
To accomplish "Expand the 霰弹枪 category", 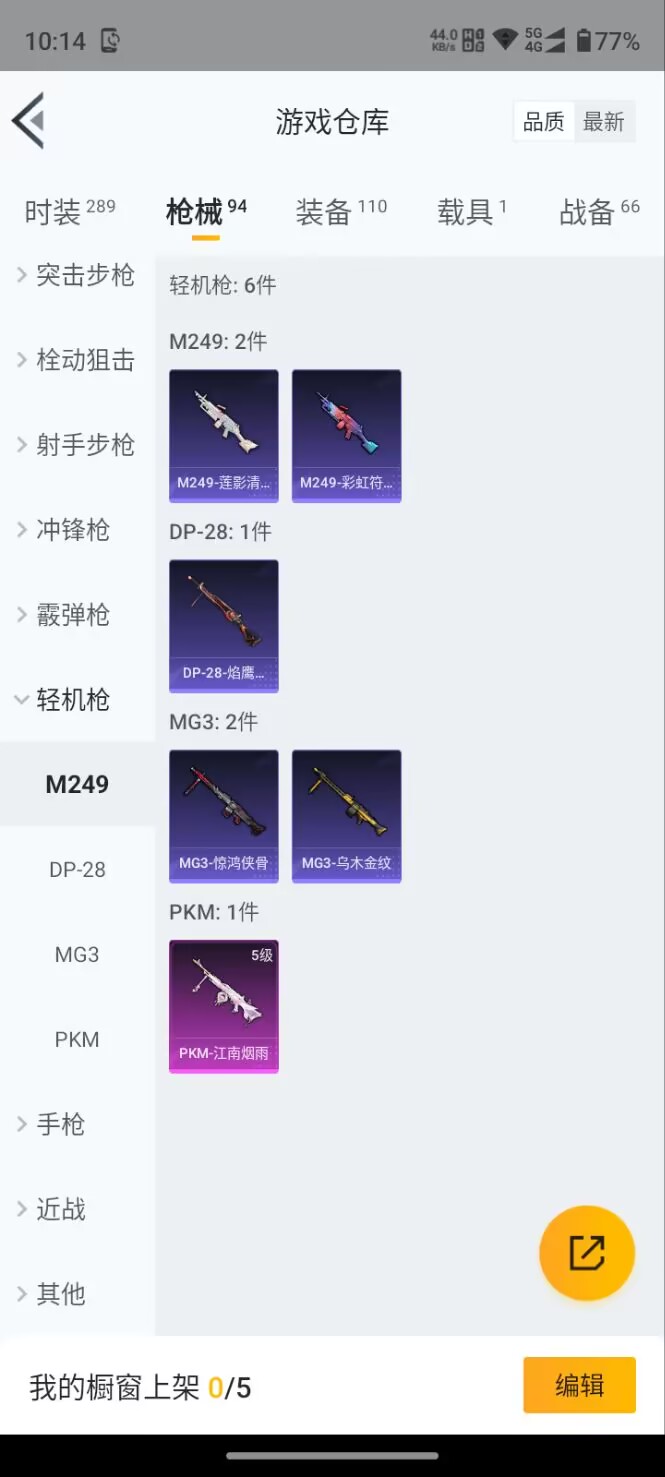I will [77, 615].
